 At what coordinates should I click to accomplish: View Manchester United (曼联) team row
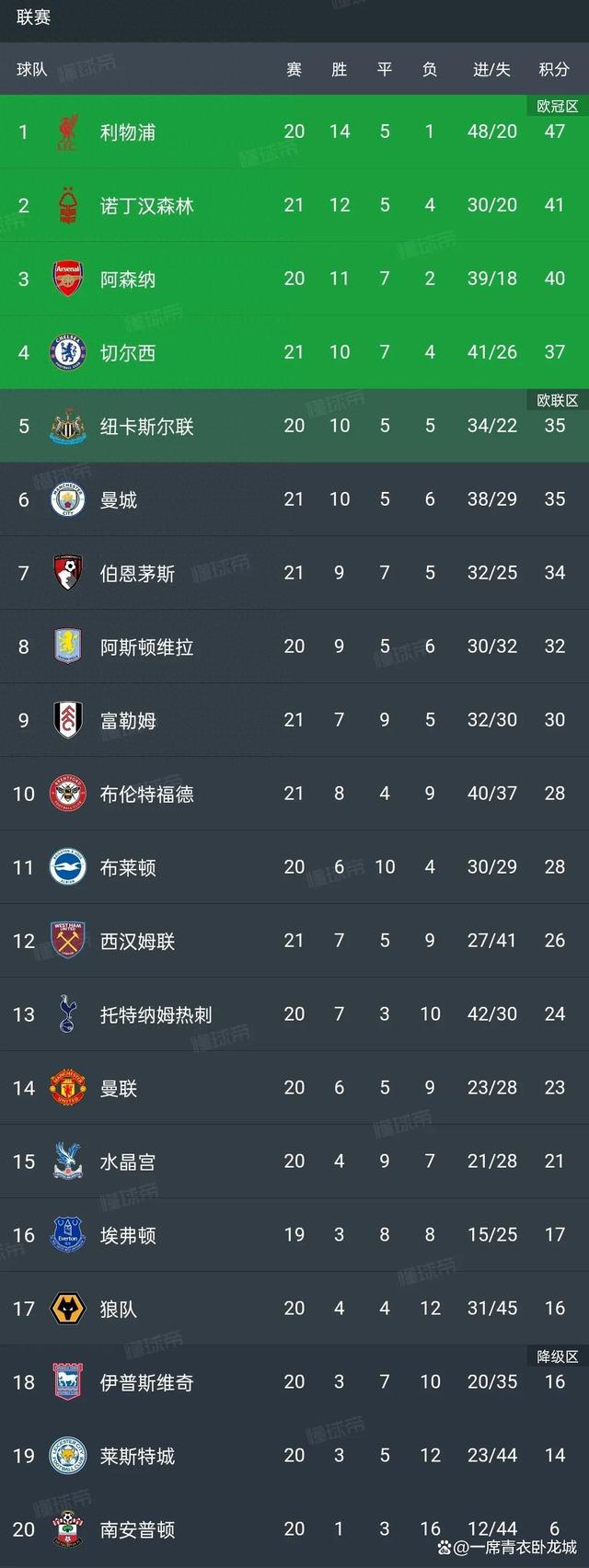click(118, 1088)
